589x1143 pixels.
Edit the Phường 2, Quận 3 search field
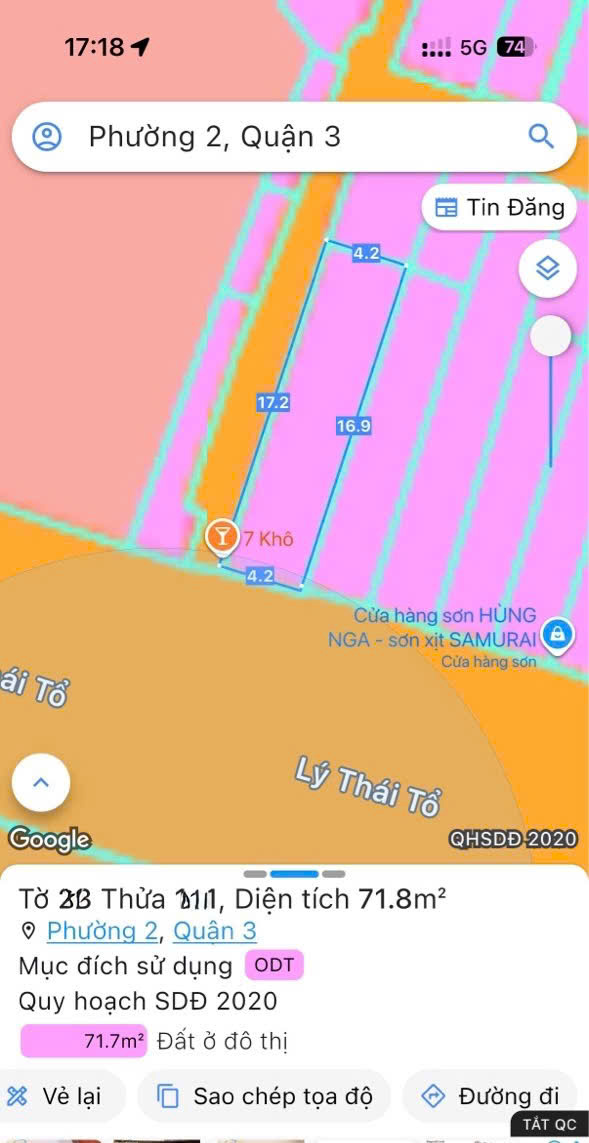tap(294, 137)
